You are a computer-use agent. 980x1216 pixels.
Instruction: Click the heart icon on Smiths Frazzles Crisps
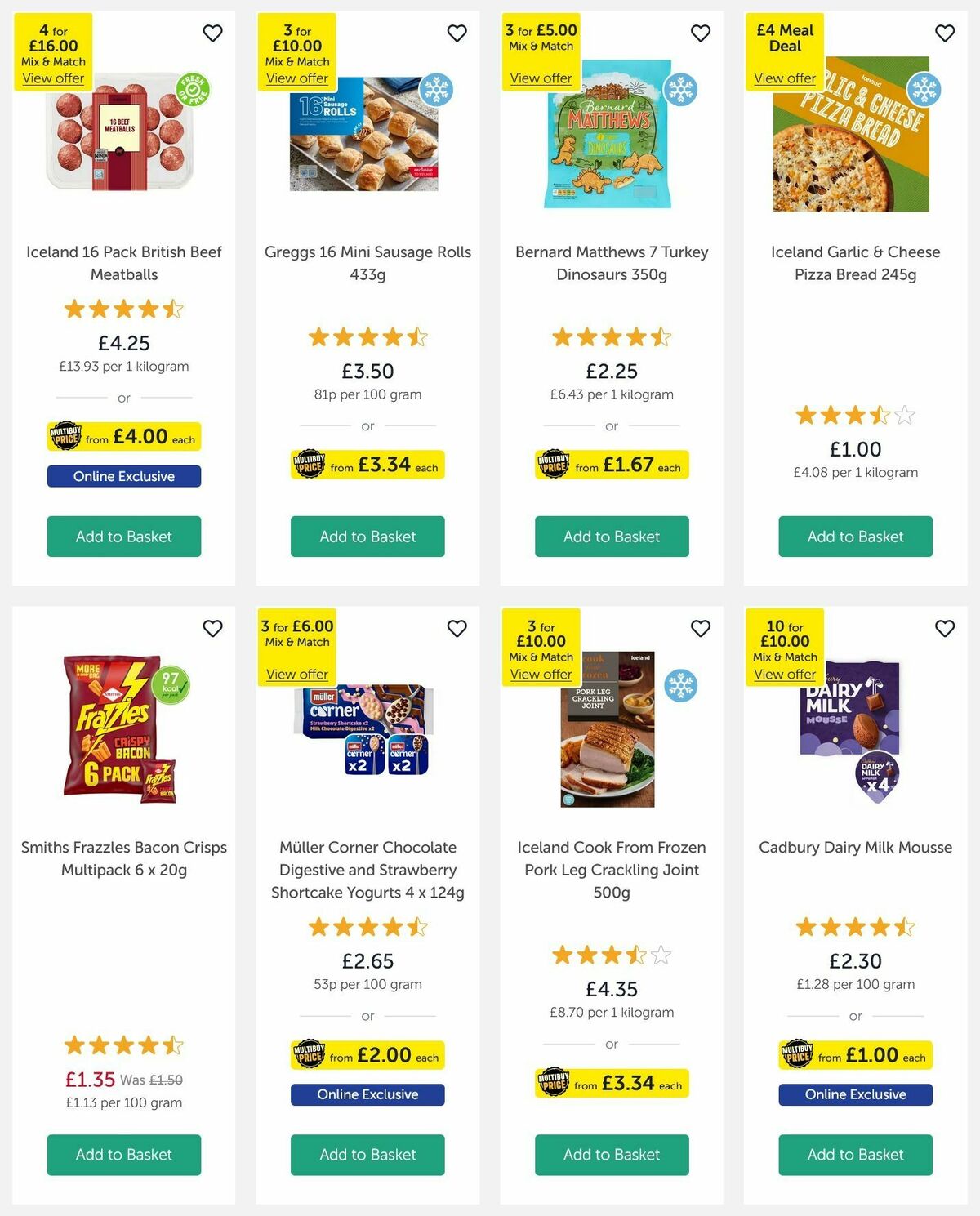[x=213, y=629]
